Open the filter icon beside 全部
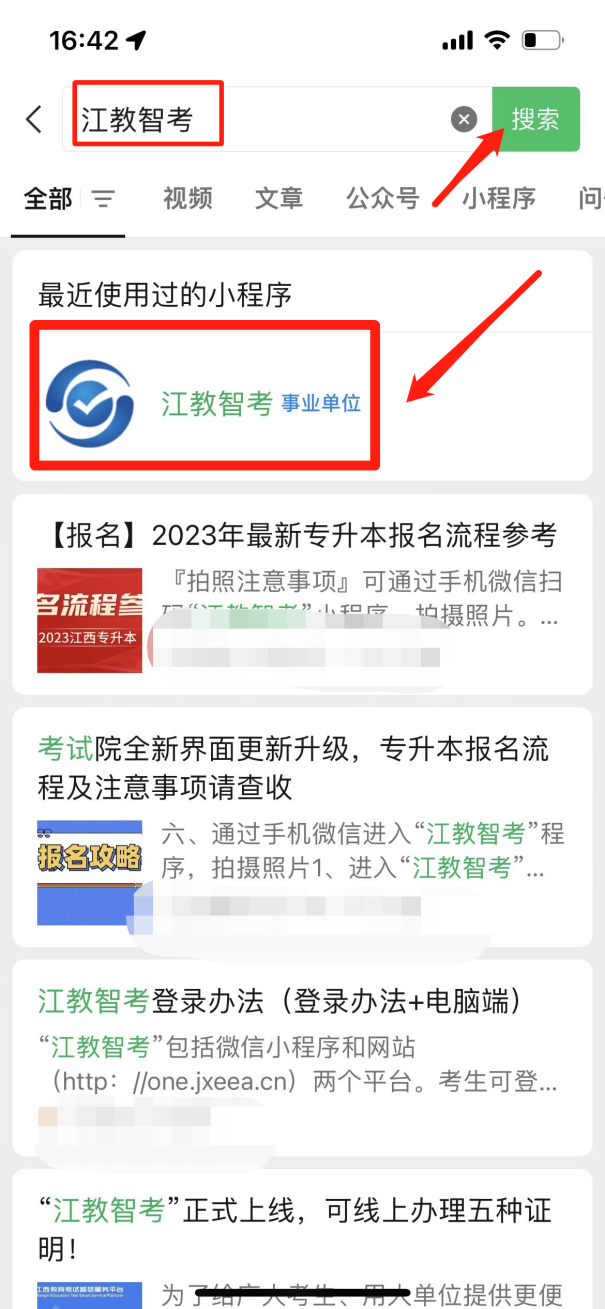 (x=104, y=199)
